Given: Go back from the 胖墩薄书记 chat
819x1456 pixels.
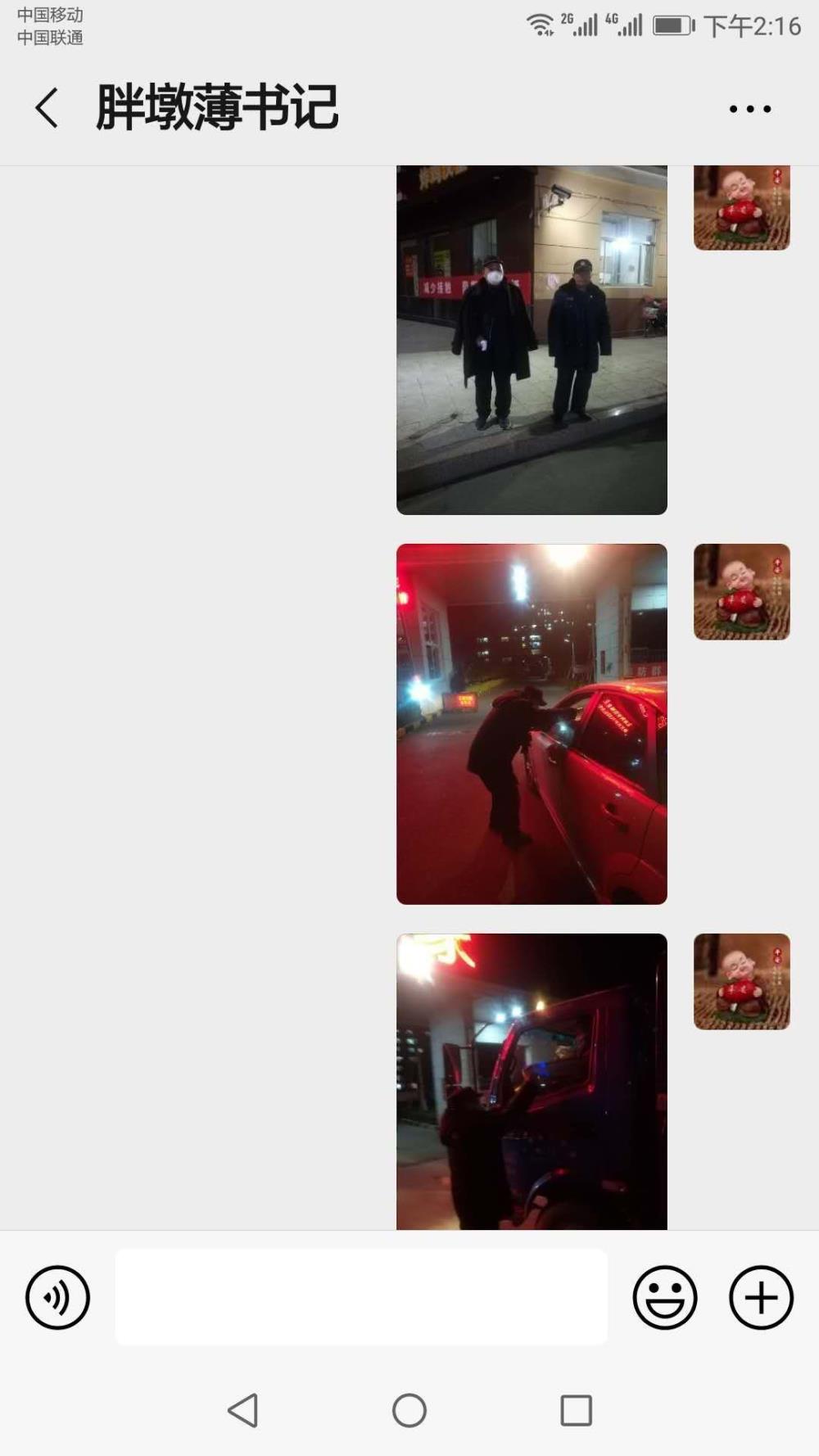Looking at the screenshot, I should 47,108.
